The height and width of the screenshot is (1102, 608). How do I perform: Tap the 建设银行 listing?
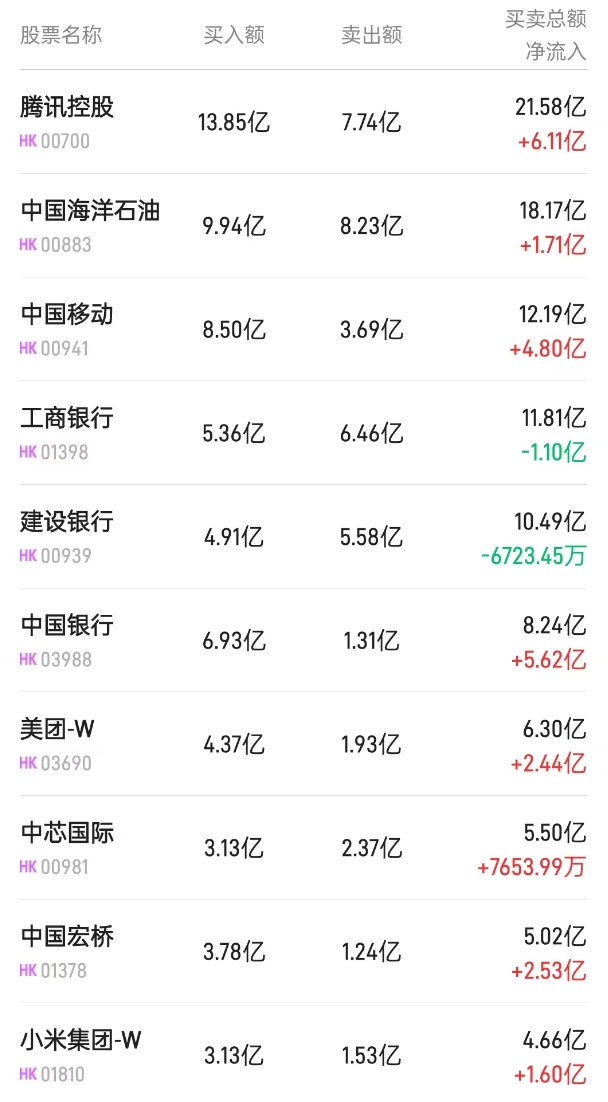tap(68, 522)
